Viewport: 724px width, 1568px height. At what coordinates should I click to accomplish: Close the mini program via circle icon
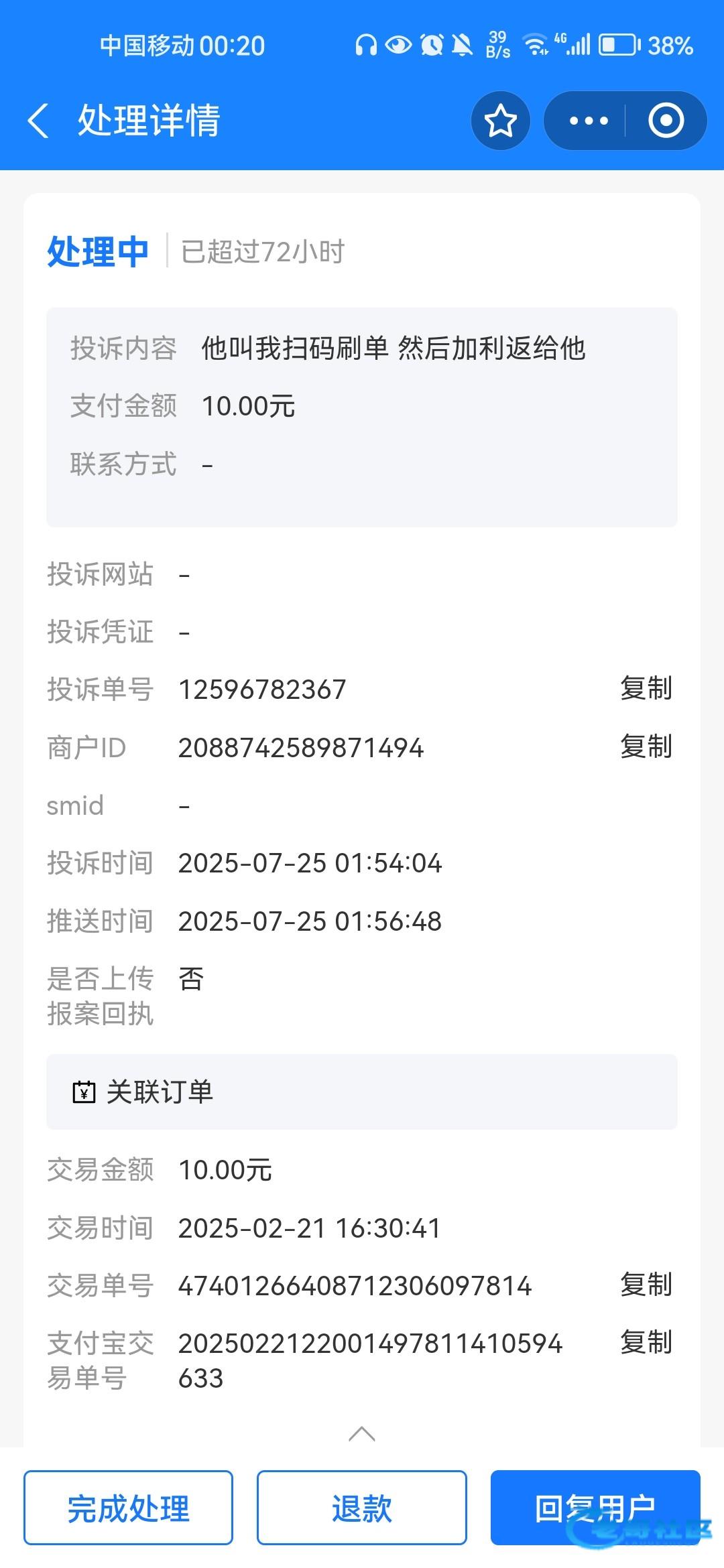(x=666, y=121)
